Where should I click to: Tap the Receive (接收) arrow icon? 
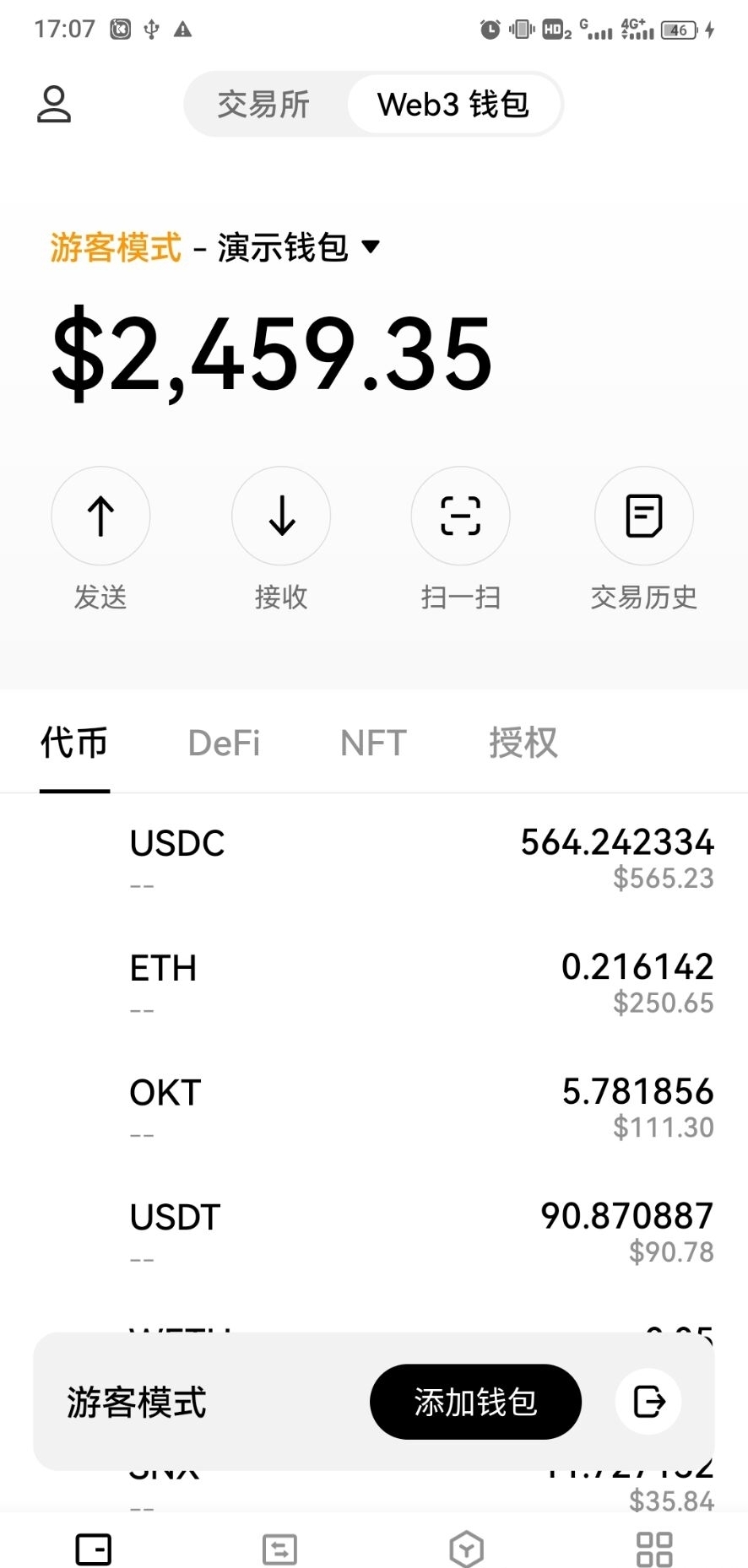[280, 516]
